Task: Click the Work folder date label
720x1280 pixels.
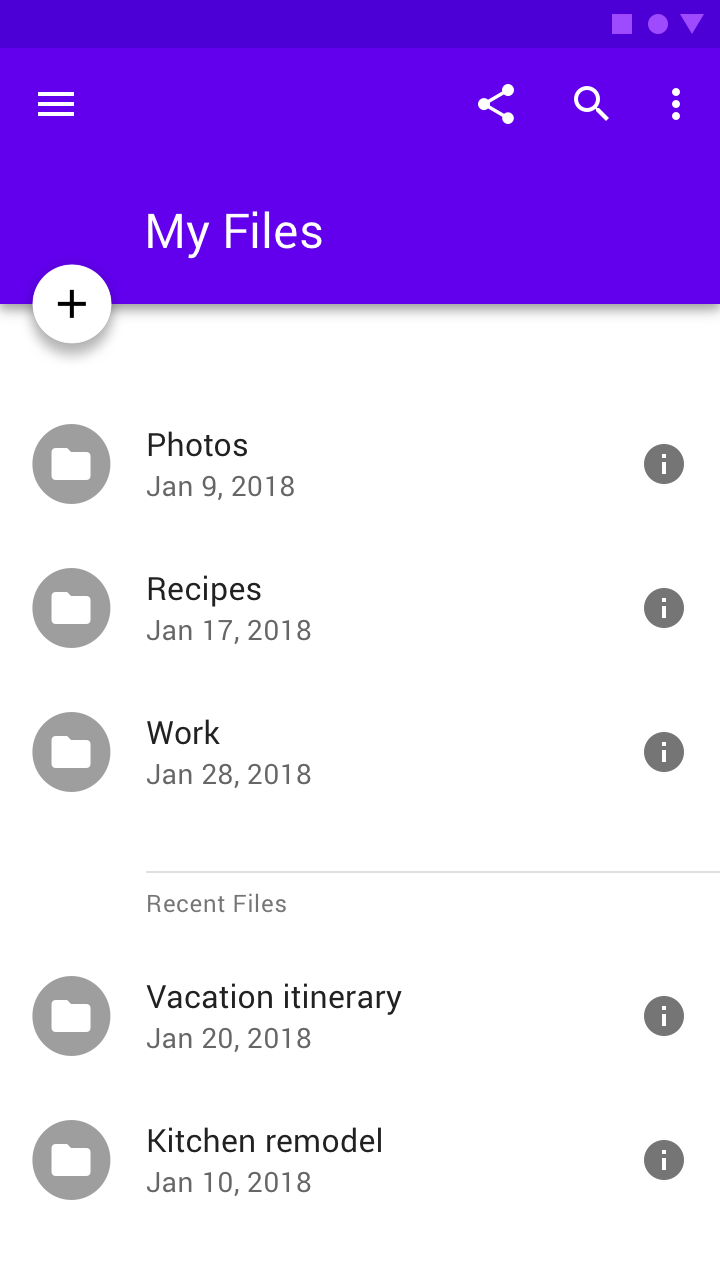Action: [x=229, y=774]
